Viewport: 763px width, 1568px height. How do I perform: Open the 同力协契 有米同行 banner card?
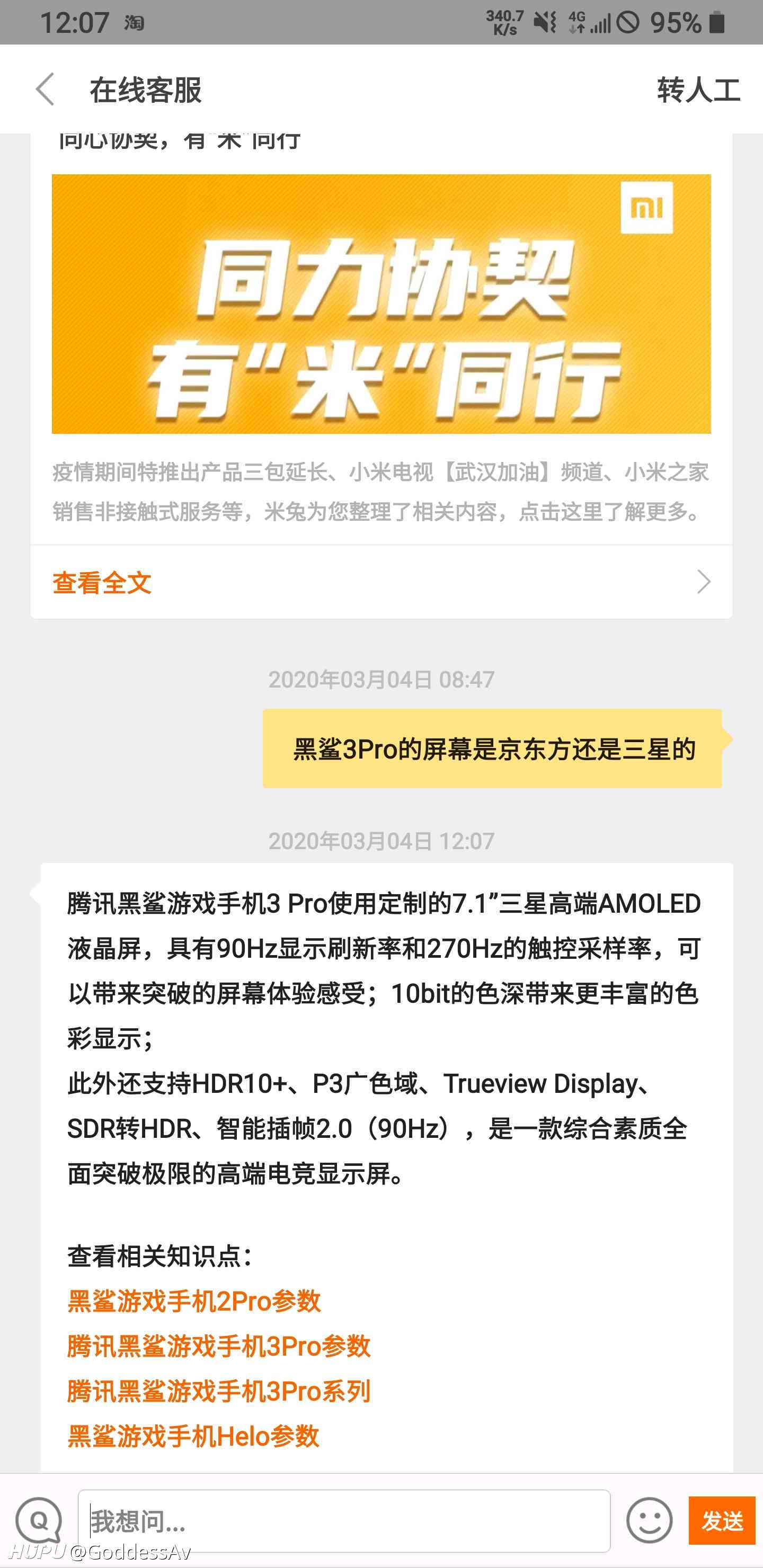[x=381, y=304]
